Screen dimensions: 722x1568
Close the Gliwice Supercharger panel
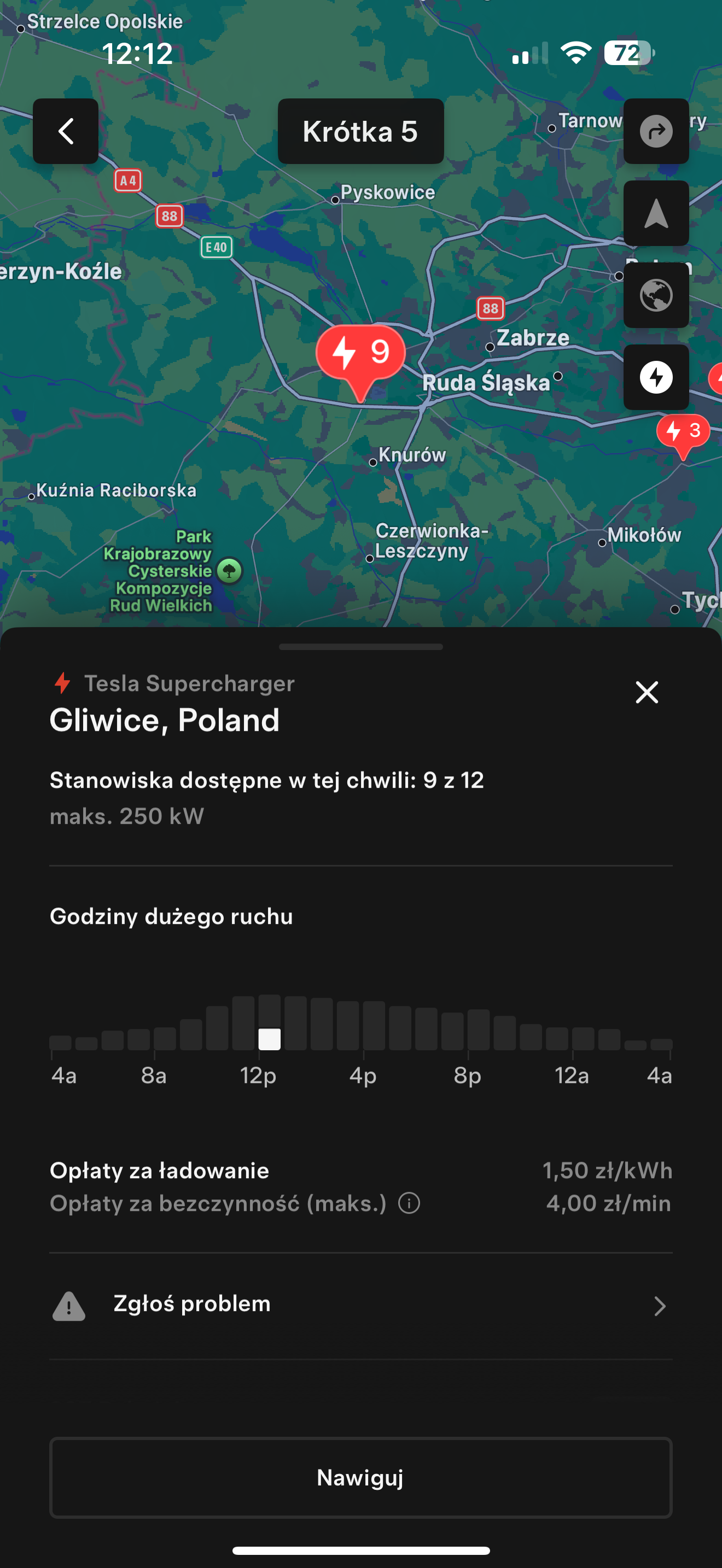(x=647, y=692)
